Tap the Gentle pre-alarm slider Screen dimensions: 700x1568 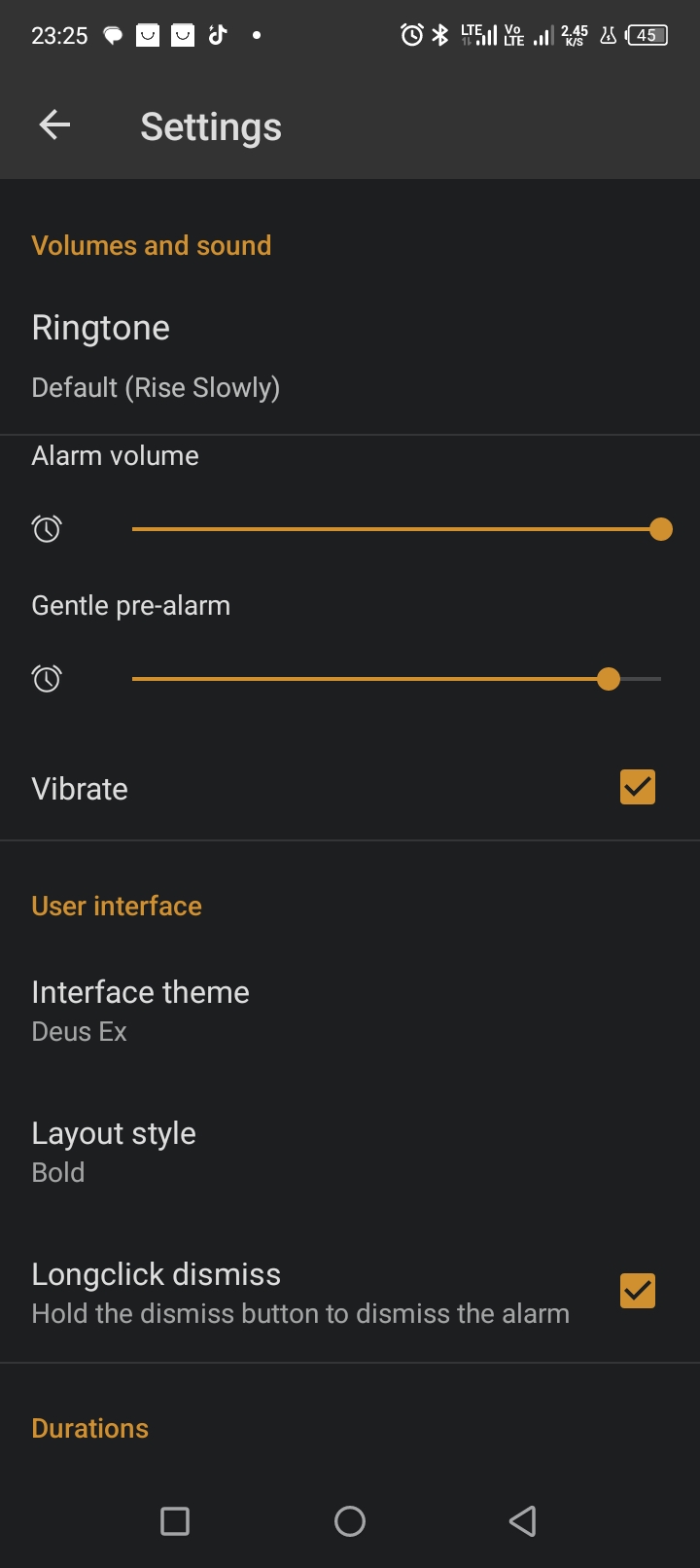(x=397, y=679)
